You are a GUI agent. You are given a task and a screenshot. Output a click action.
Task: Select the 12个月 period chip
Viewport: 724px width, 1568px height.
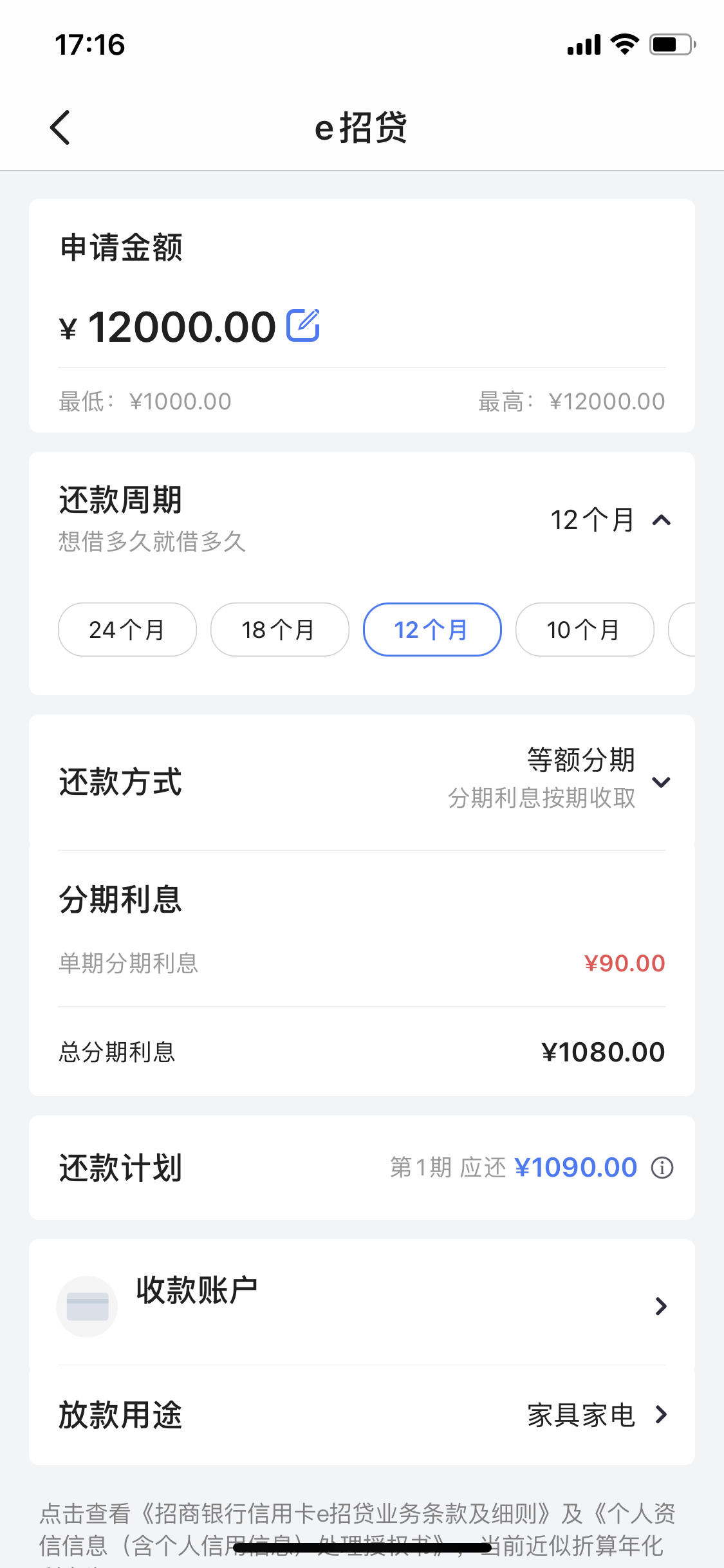432,630
